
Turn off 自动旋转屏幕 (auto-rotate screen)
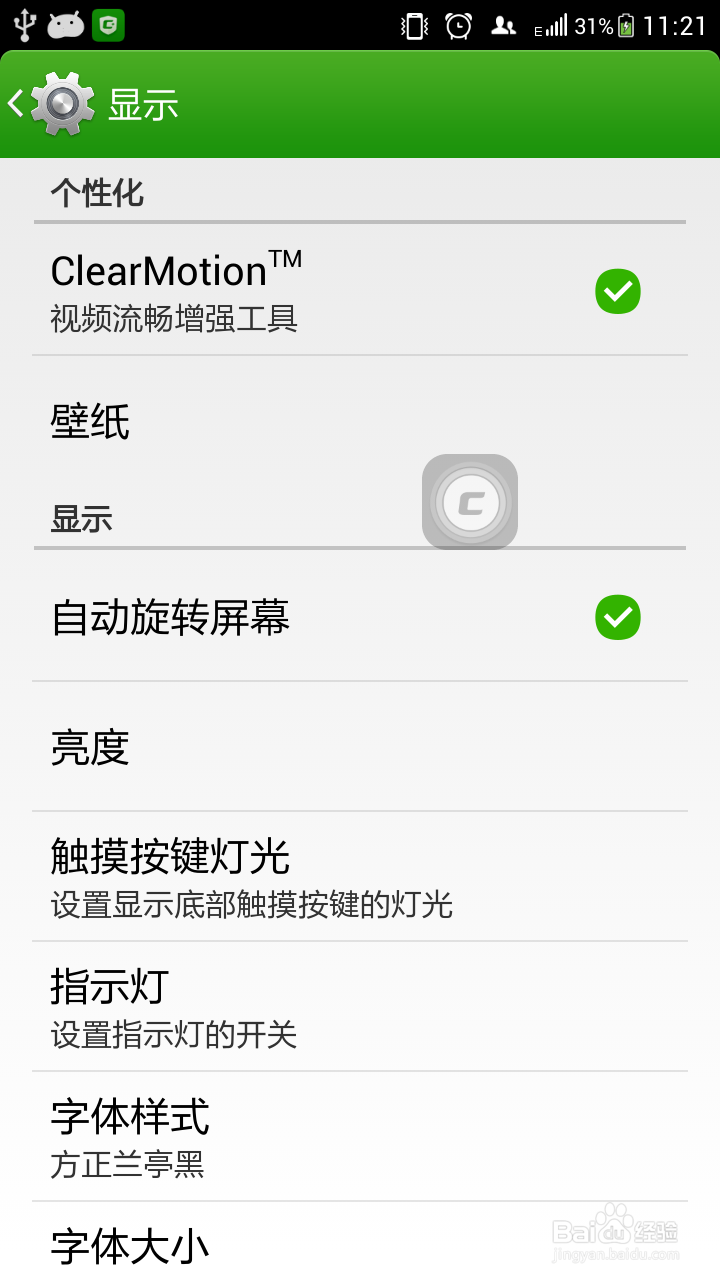[618, 618]
